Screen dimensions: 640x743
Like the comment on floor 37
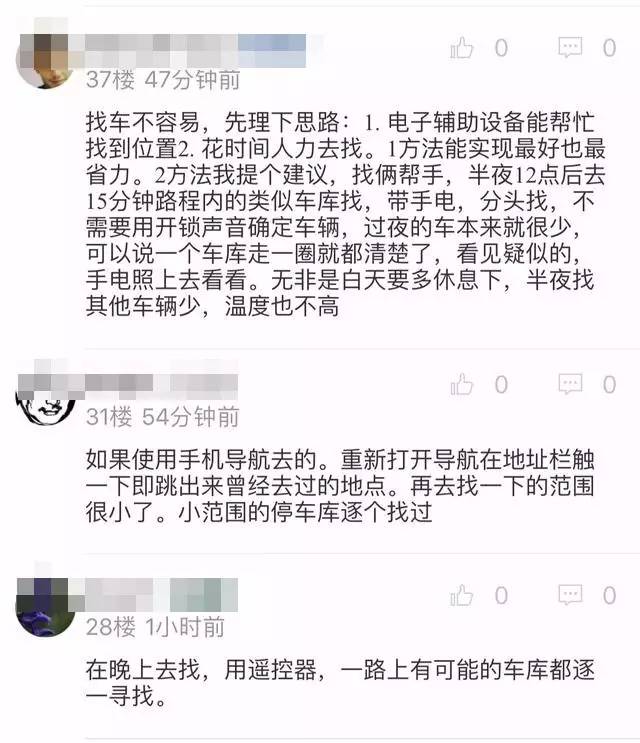[x=462, y=47]
